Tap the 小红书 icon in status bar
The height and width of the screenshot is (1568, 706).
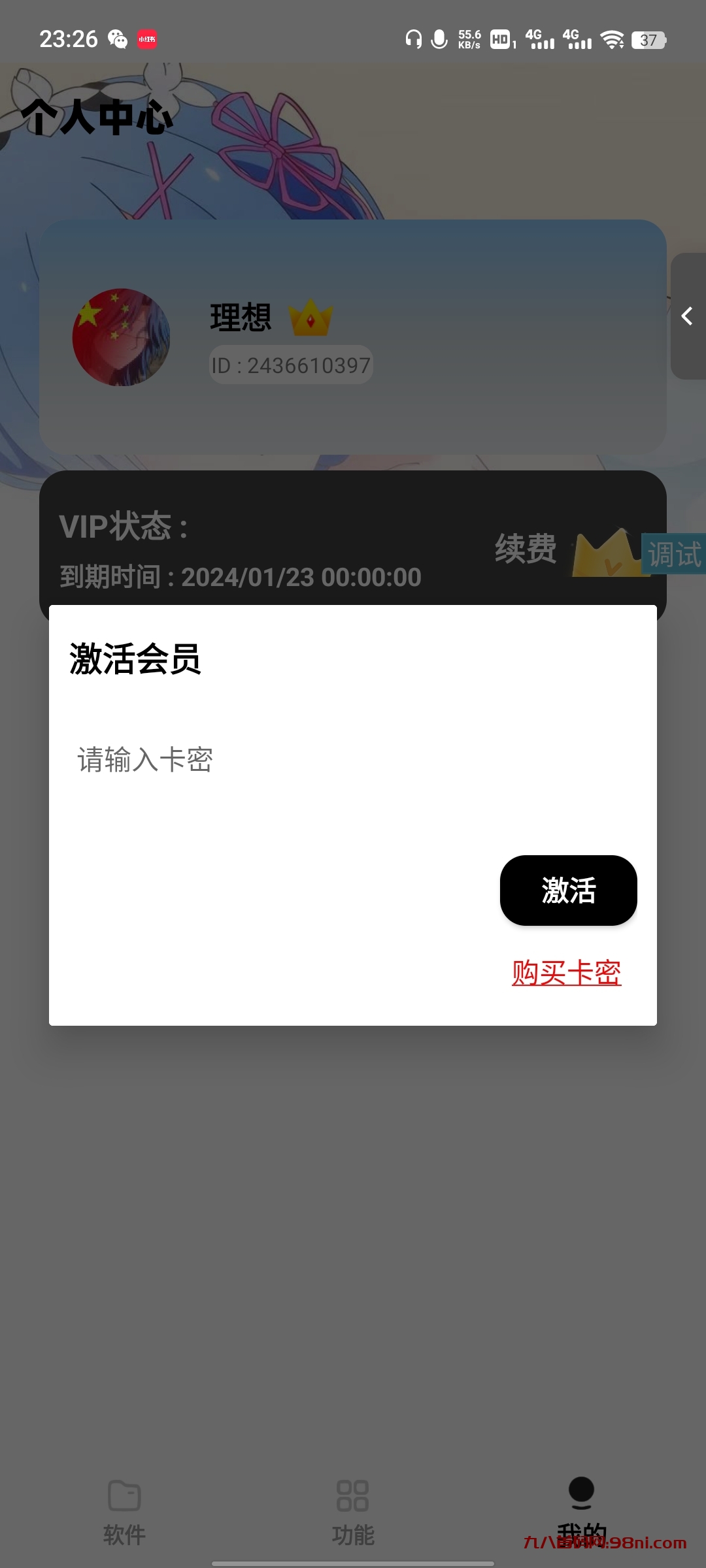click(x=147, y=39)
